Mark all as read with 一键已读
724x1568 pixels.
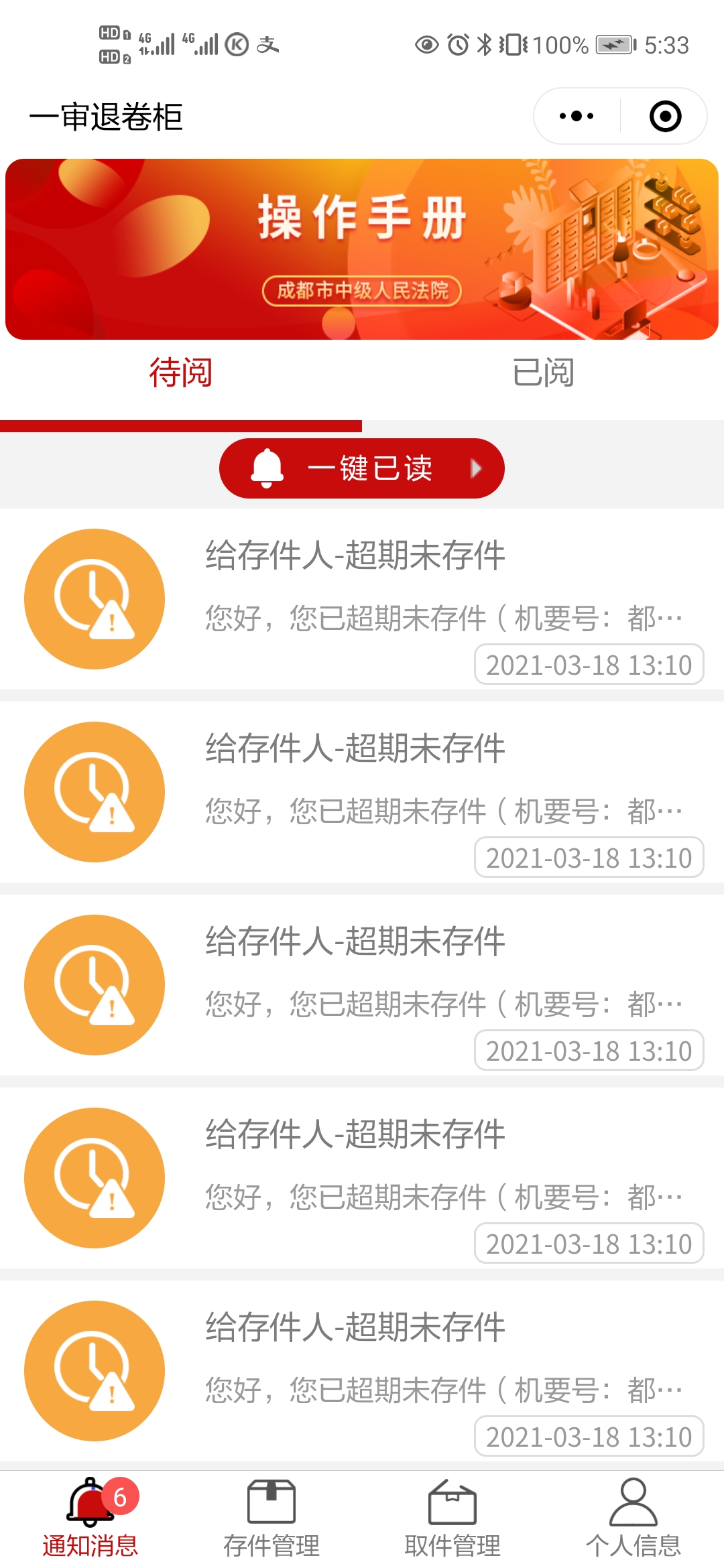coord(362,468)
